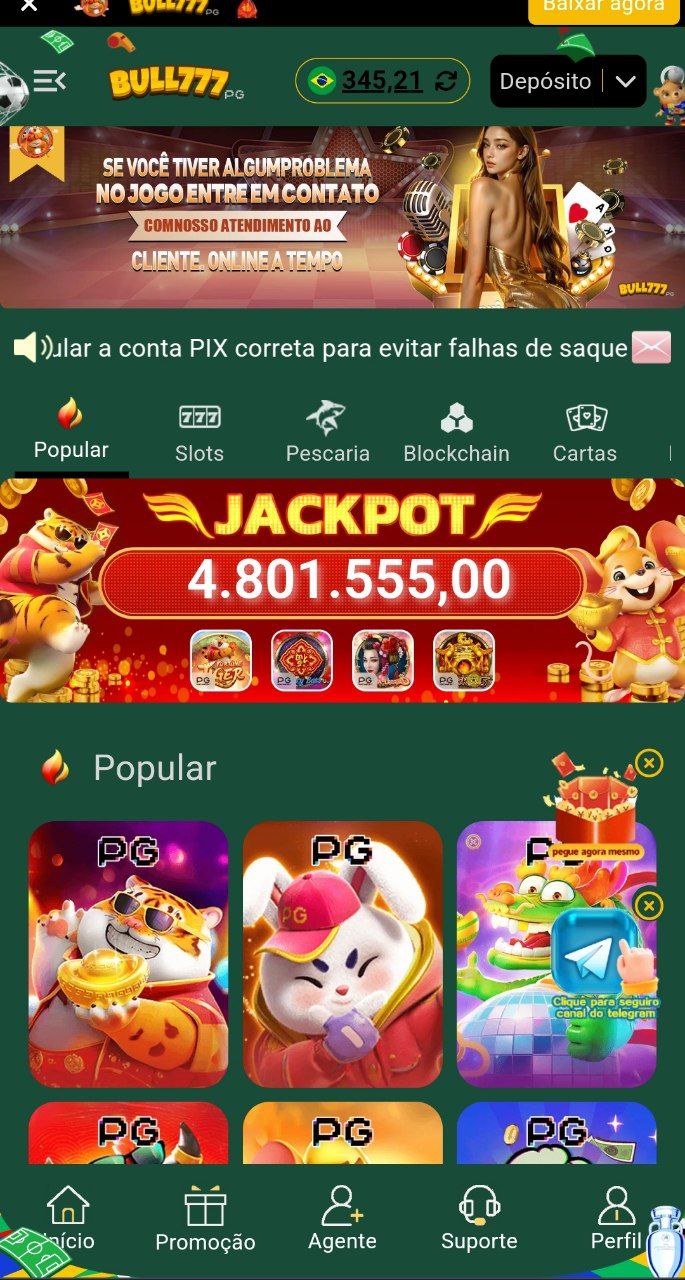Switch to the Cartas category

[584, 432]
